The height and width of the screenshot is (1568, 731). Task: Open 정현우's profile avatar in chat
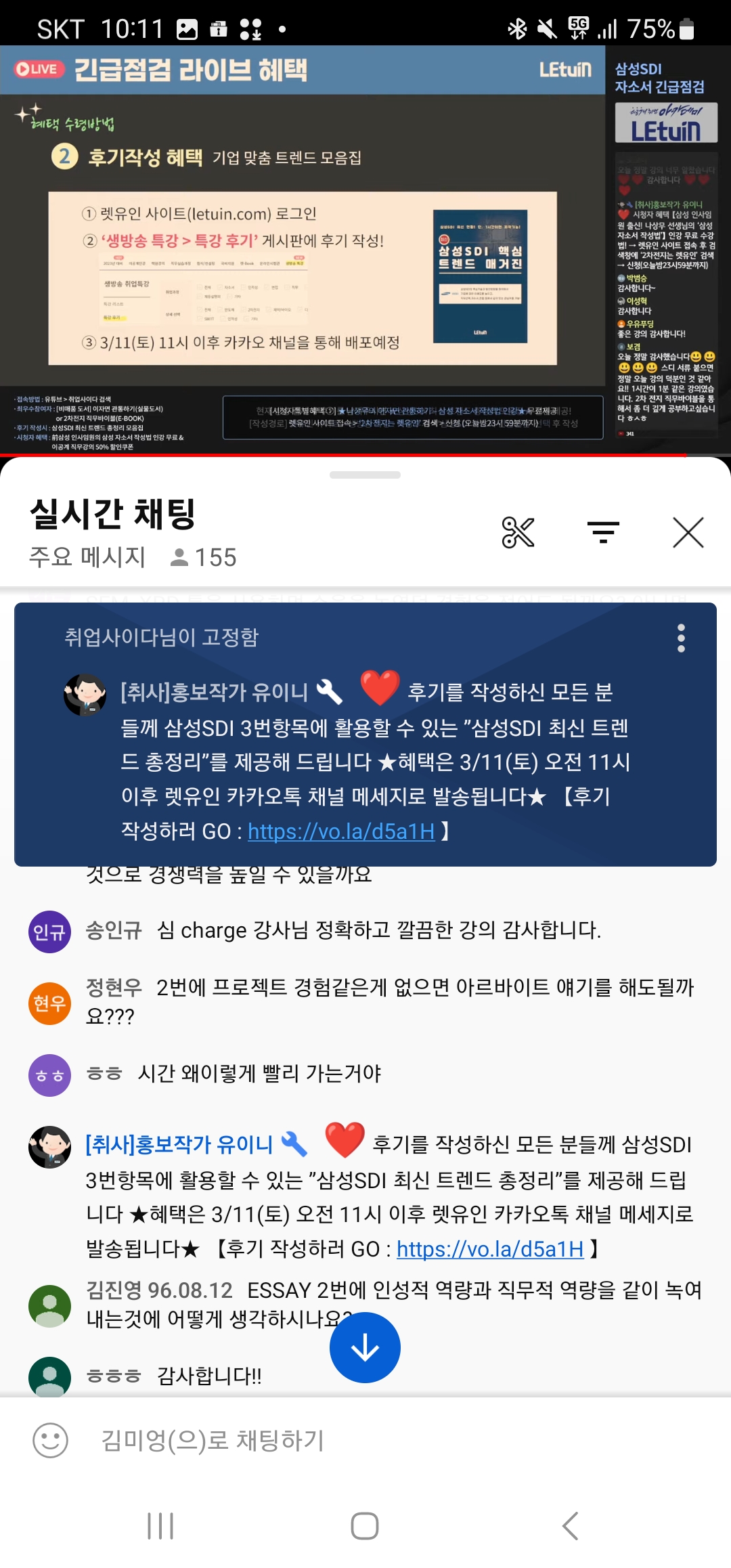click(x=49, y=1003)
